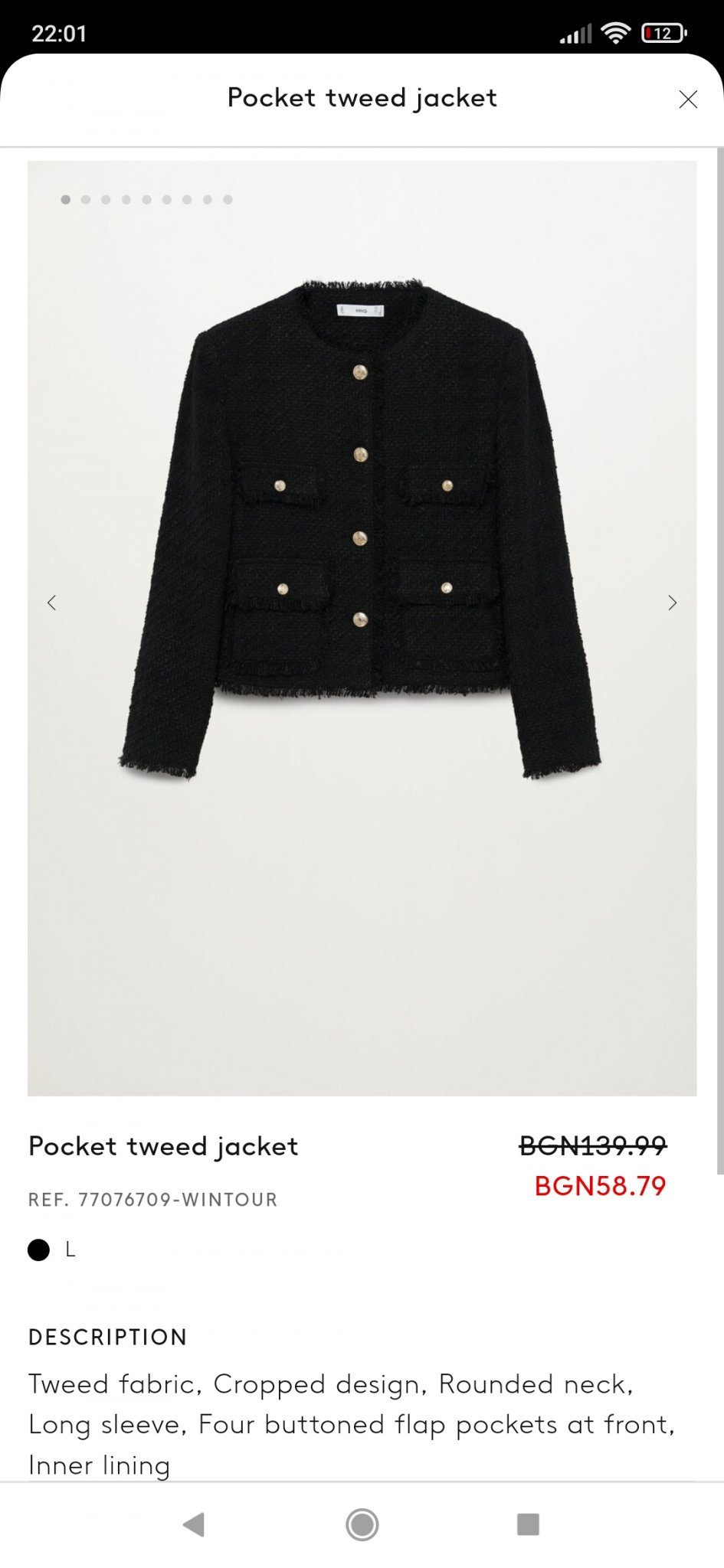Tap the system back button
Screen dimensions: 724x1568
coord(194,1524)
